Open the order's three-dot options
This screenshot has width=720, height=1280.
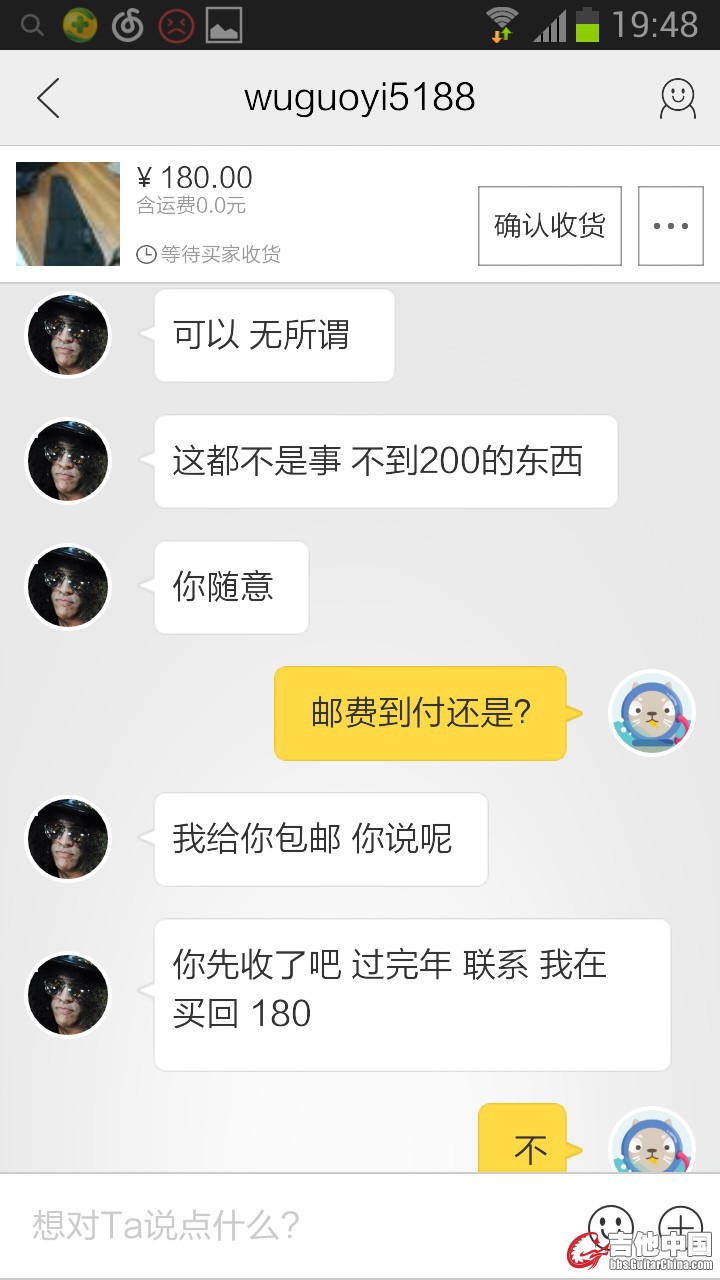coord(670,226)
